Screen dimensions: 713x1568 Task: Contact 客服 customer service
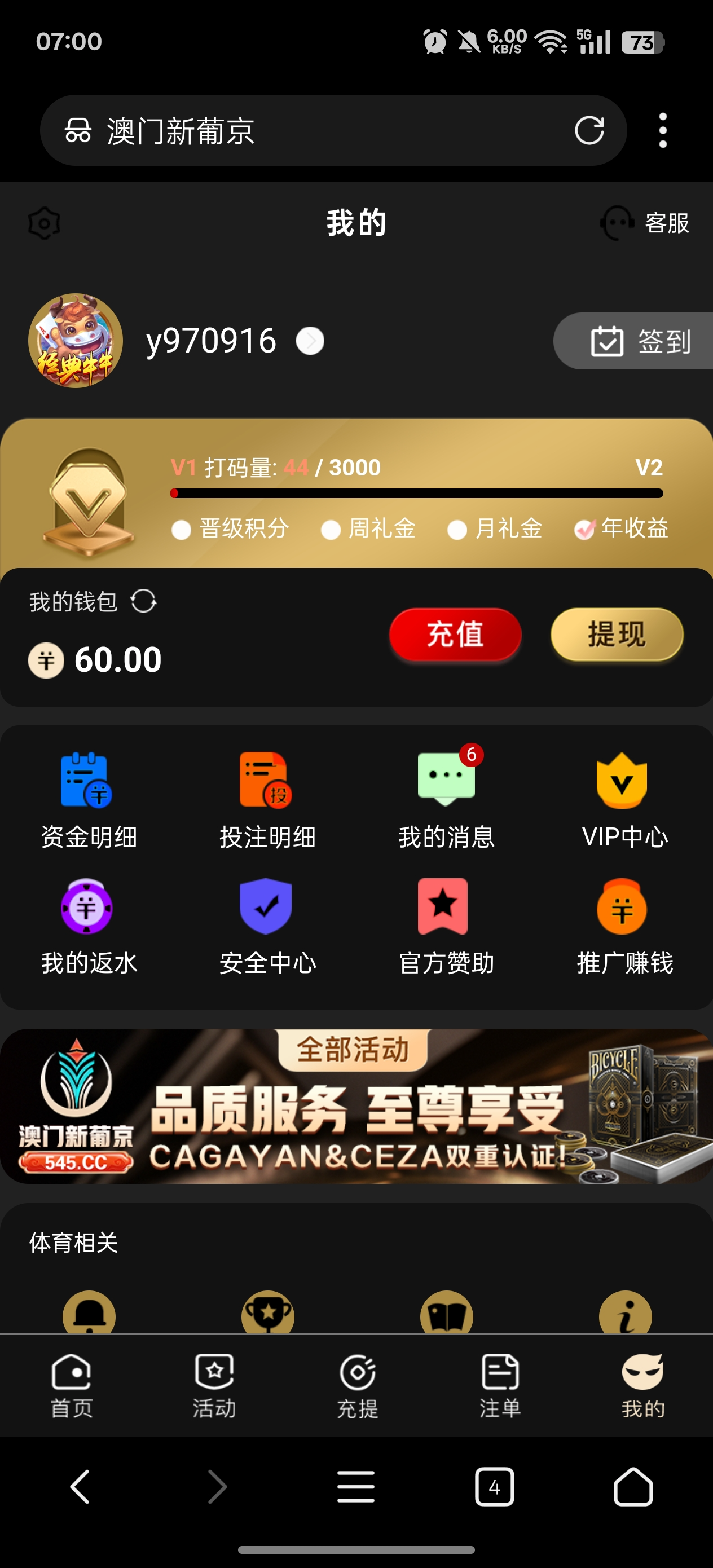(x=645, y=223)
